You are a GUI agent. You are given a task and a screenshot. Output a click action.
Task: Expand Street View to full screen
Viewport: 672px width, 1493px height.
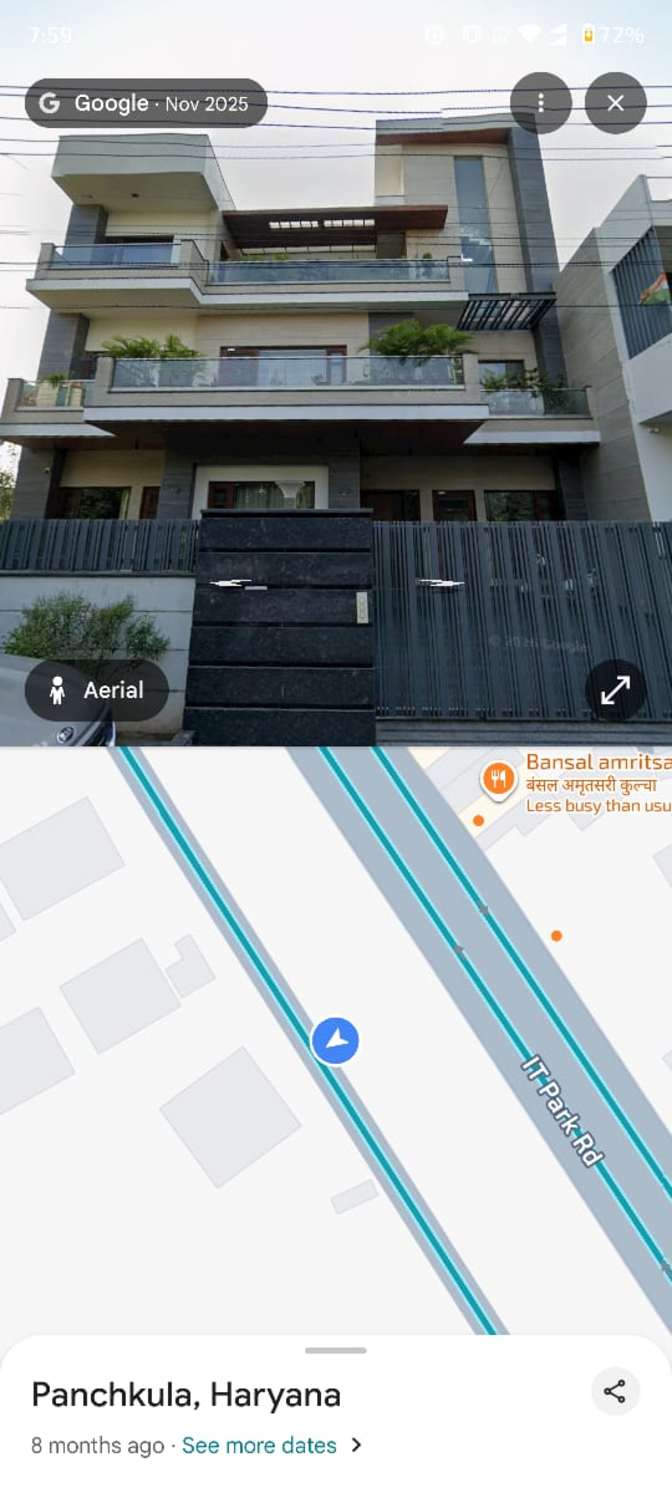click(615, 690)
